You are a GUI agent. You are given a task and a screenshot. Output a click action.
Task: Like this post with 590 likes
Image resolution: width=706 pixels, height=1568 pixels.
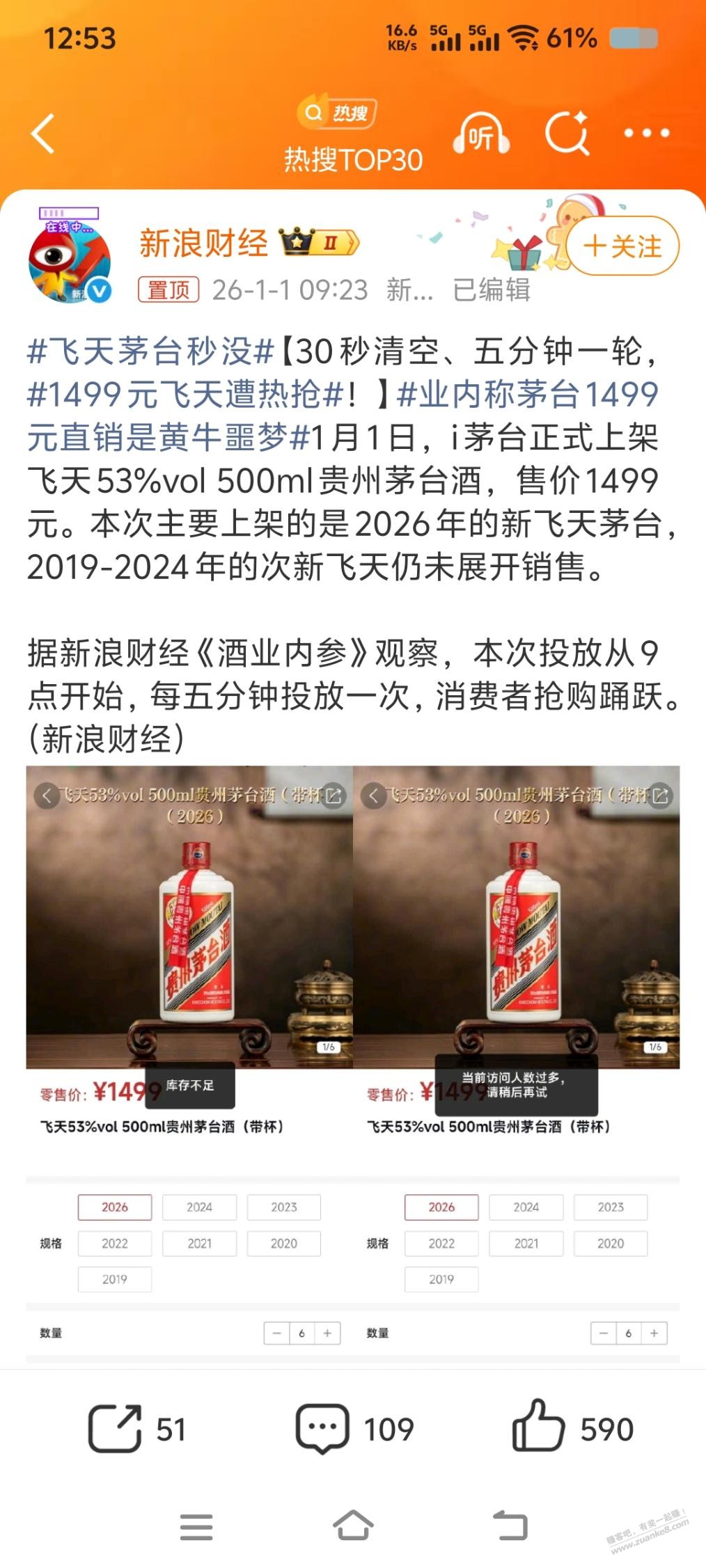pos(572,1429)
